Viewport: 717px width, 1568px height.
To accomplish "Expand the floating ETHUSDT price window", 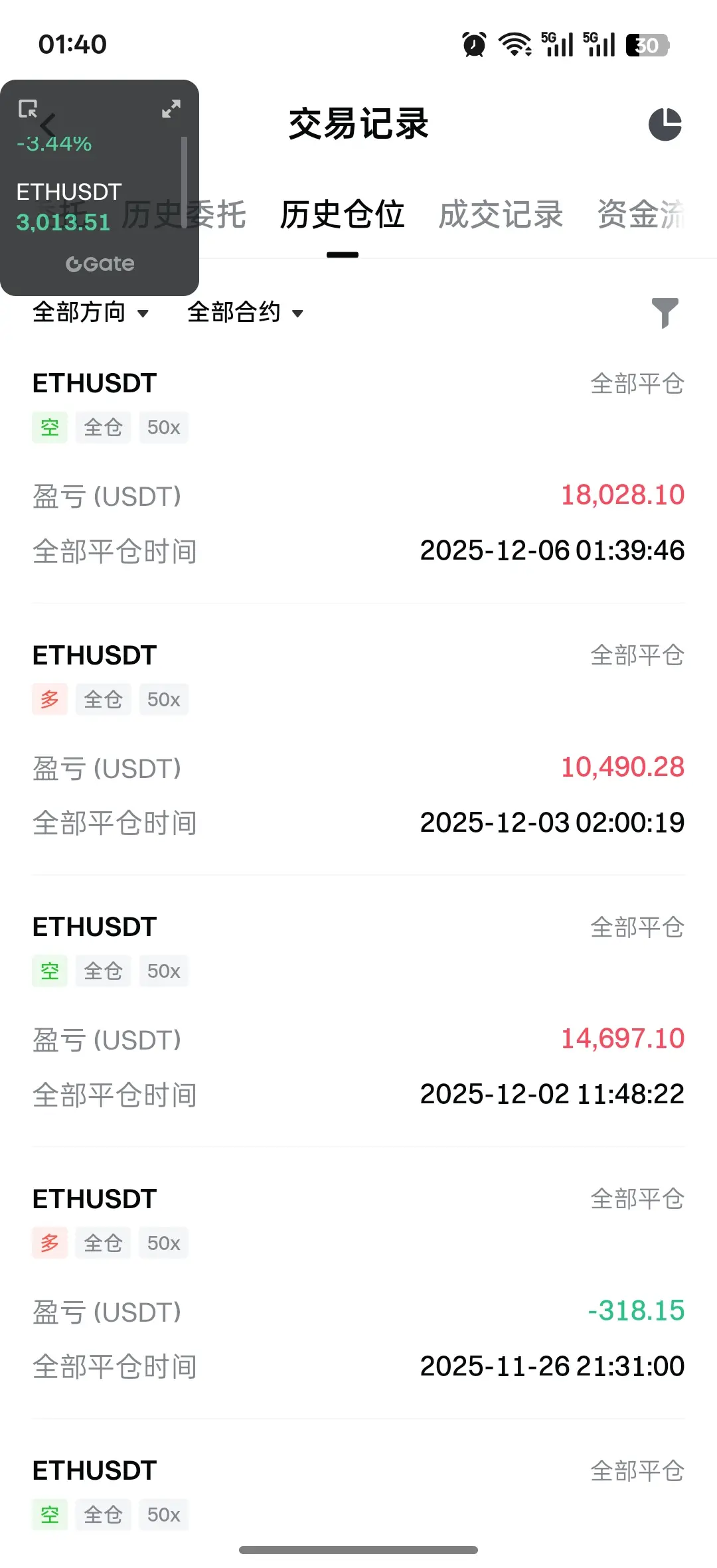I will tap(171, 109).
